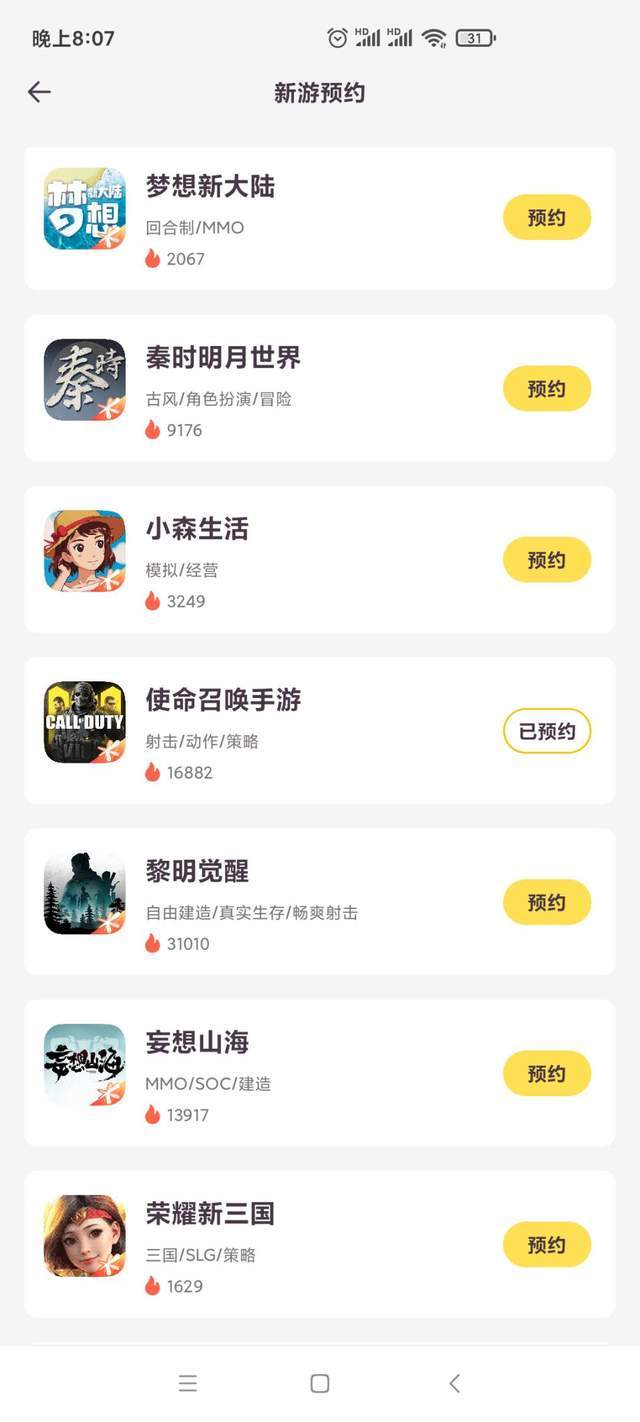Select the 荣耀新三国 game card
Image resolution: width=640 pixels, height=1422 pixels.
click(300, 1244)
